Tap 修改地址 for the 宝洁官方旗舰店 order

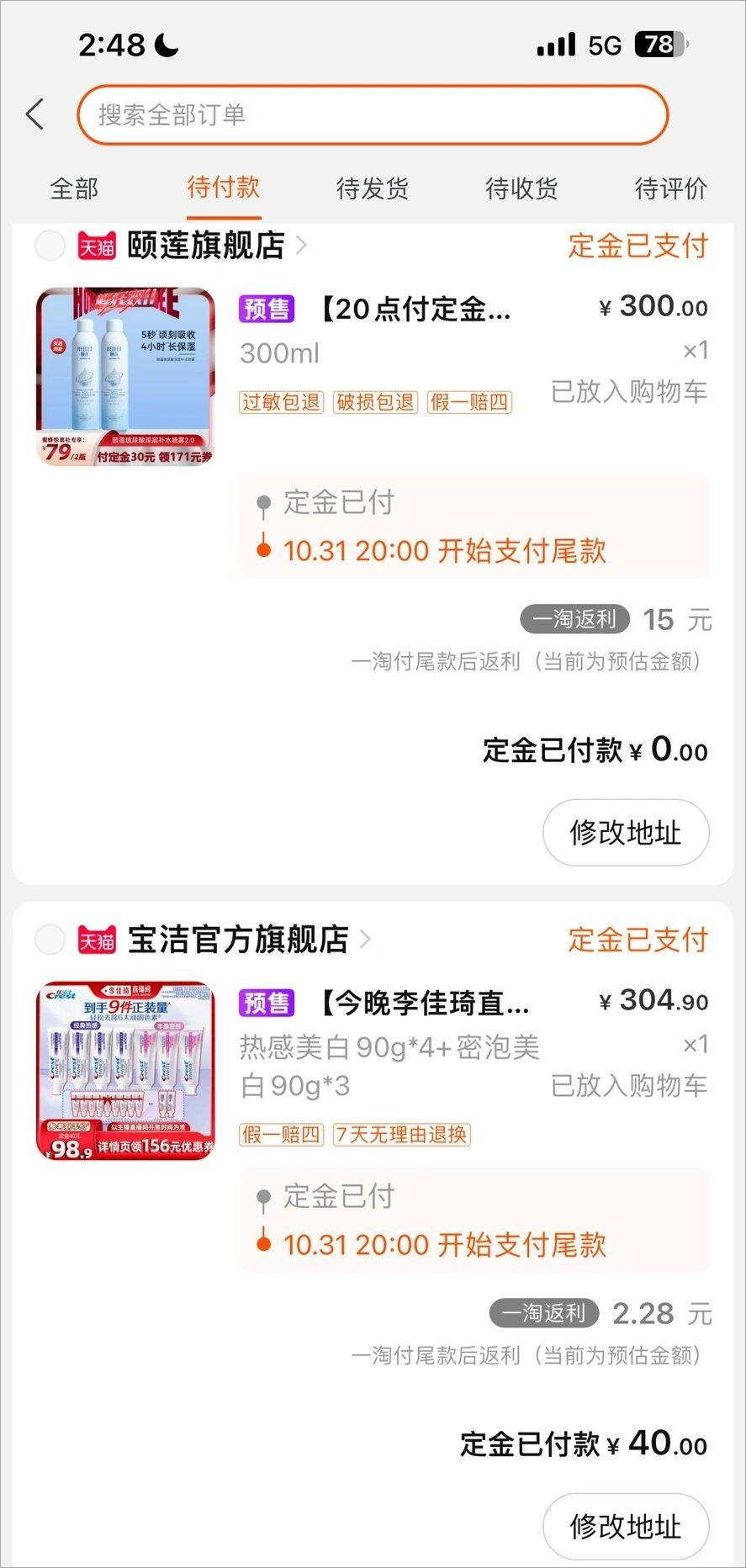point(626,1526)
